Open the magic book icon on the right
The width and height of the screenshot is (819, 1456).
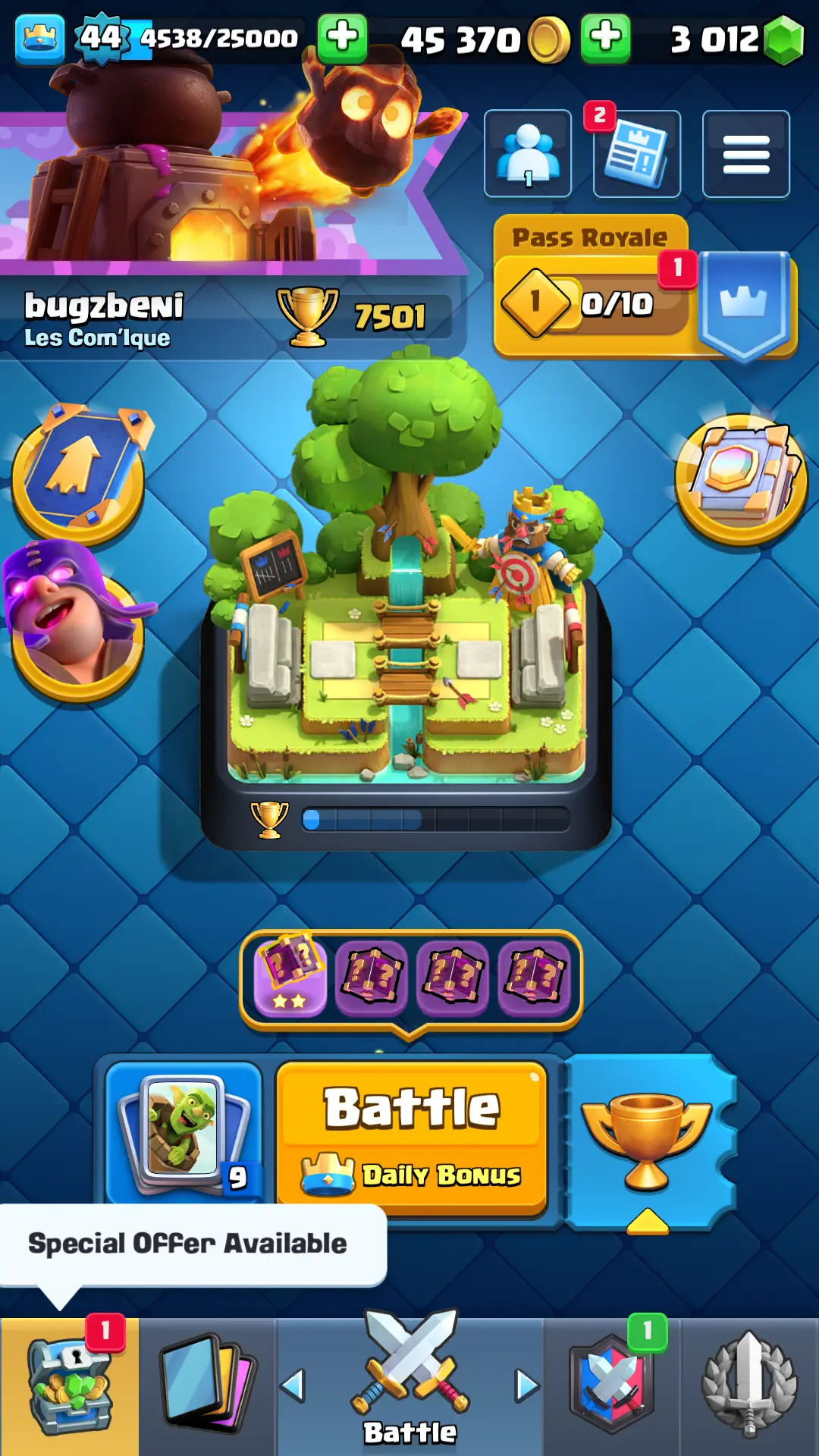tap(741, 478)
